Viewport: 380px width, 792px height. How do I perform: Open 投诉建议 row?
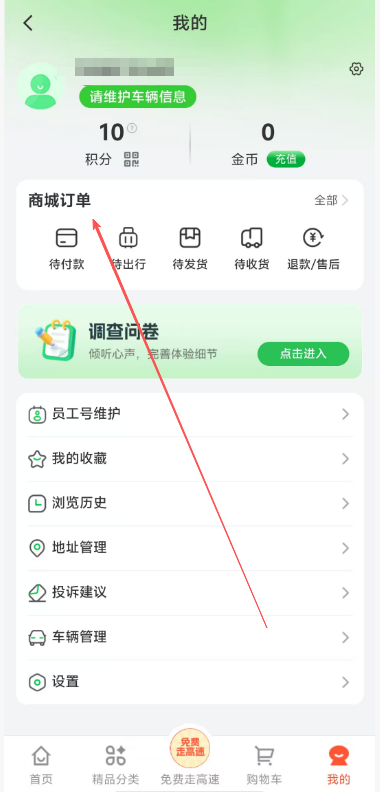click(190, 592)
